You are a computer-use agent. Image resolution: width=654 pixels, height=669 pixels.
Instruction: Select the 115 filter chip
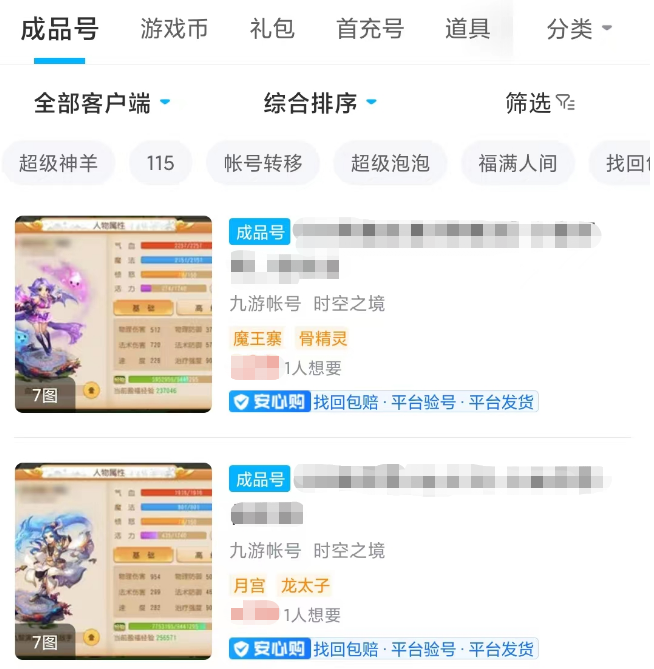click(160, 163)
